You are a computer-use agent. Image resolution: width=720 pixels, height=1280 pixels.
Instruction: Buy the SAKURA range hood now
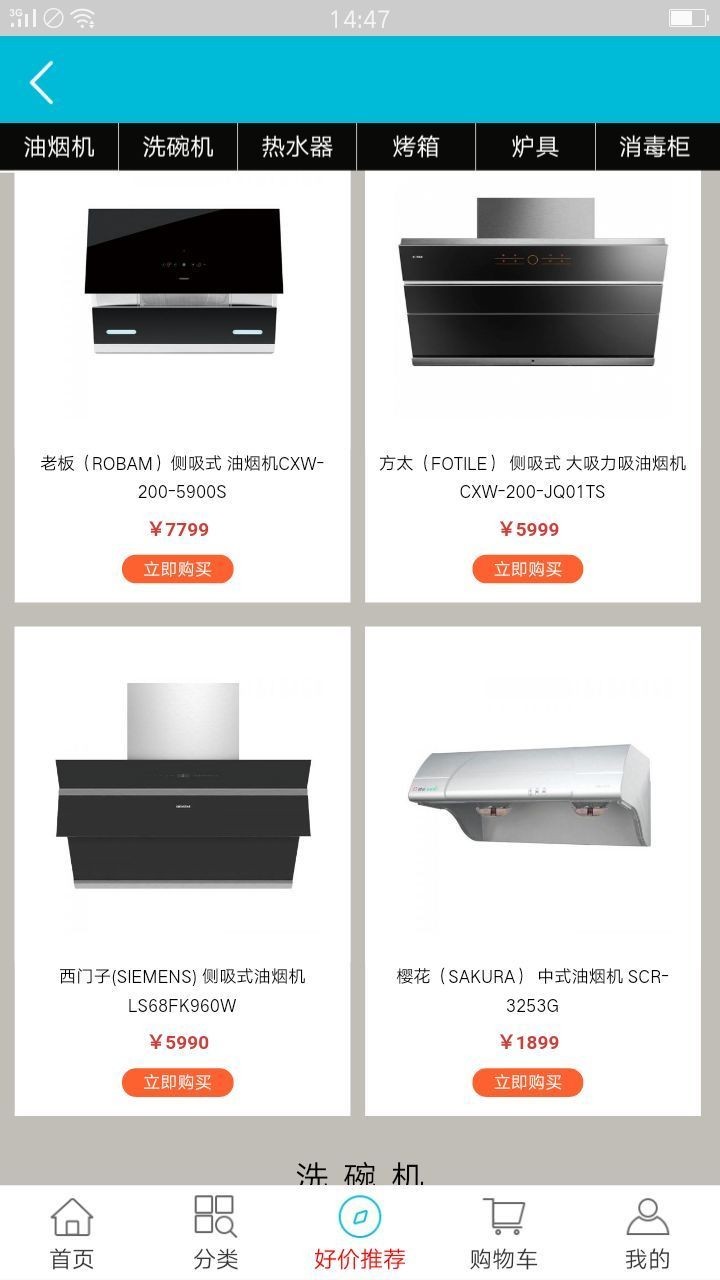[528, 1082]
